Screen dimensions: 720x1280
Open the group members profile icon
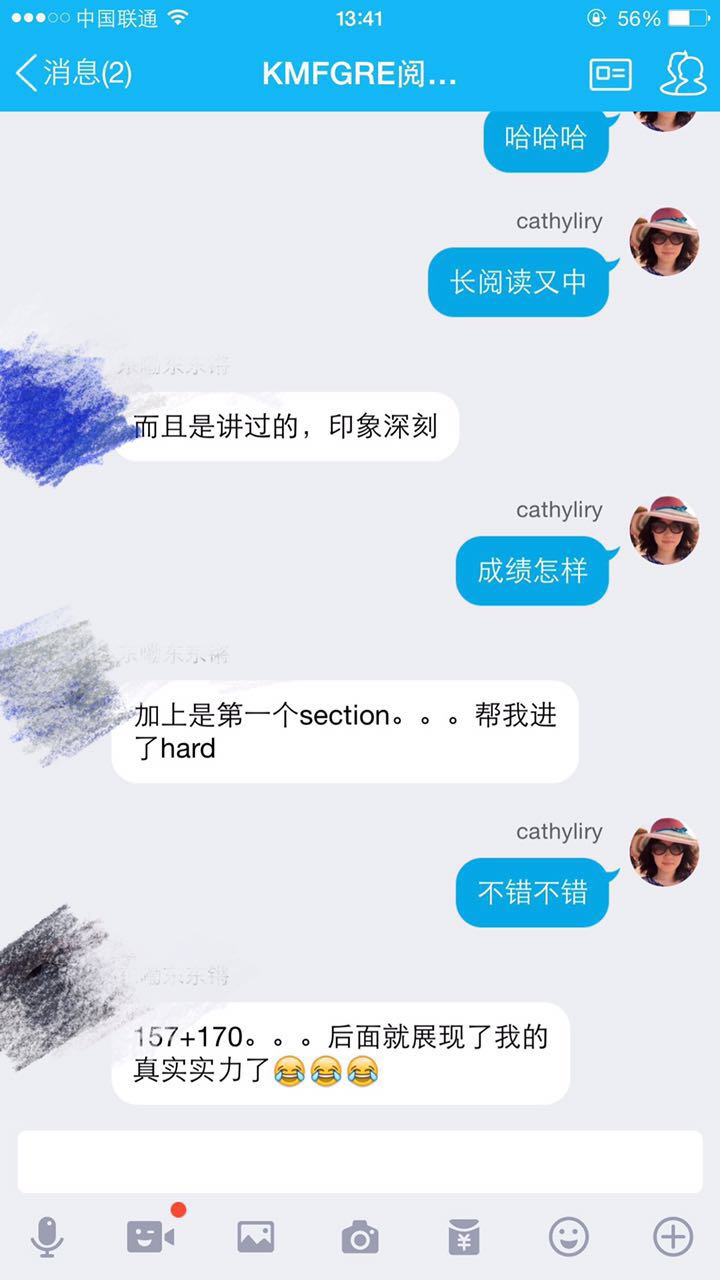point(683,74)
